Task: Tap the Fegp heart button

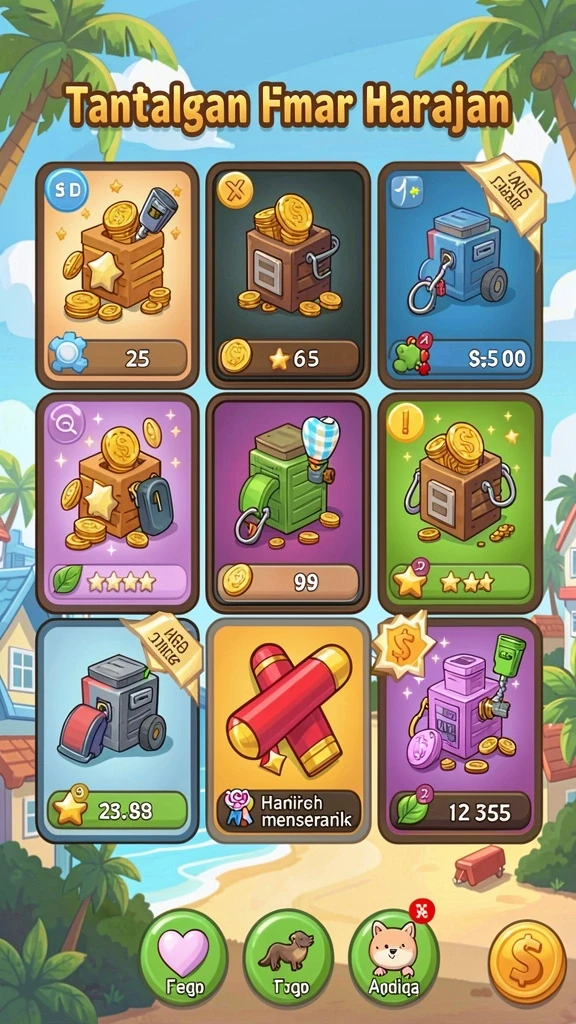Action: pos(184,958)
